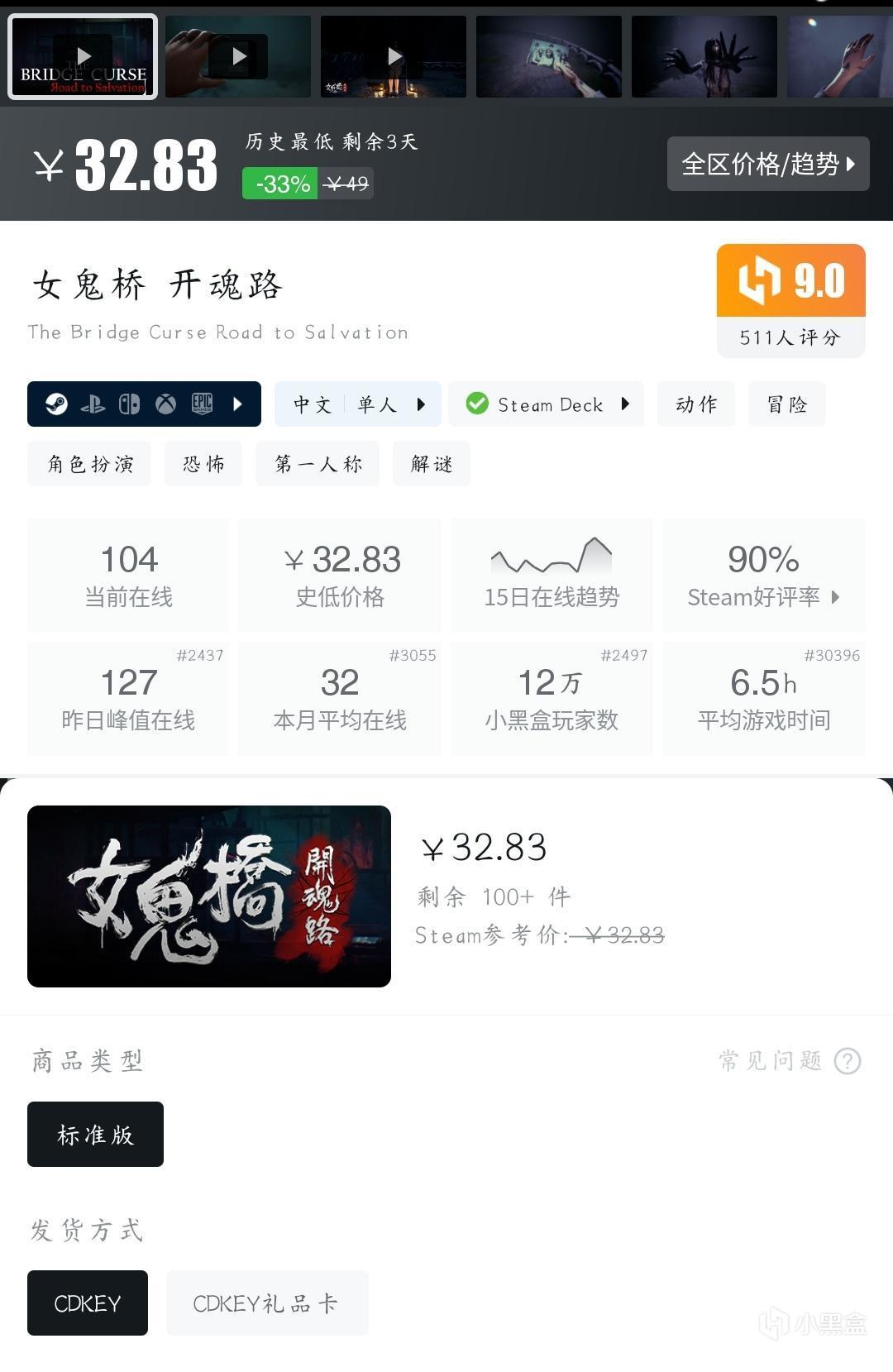This screenshot has width=893, height=1372.
Task: Open 全区价格/趋势 price trends
Action: (768, 164)
